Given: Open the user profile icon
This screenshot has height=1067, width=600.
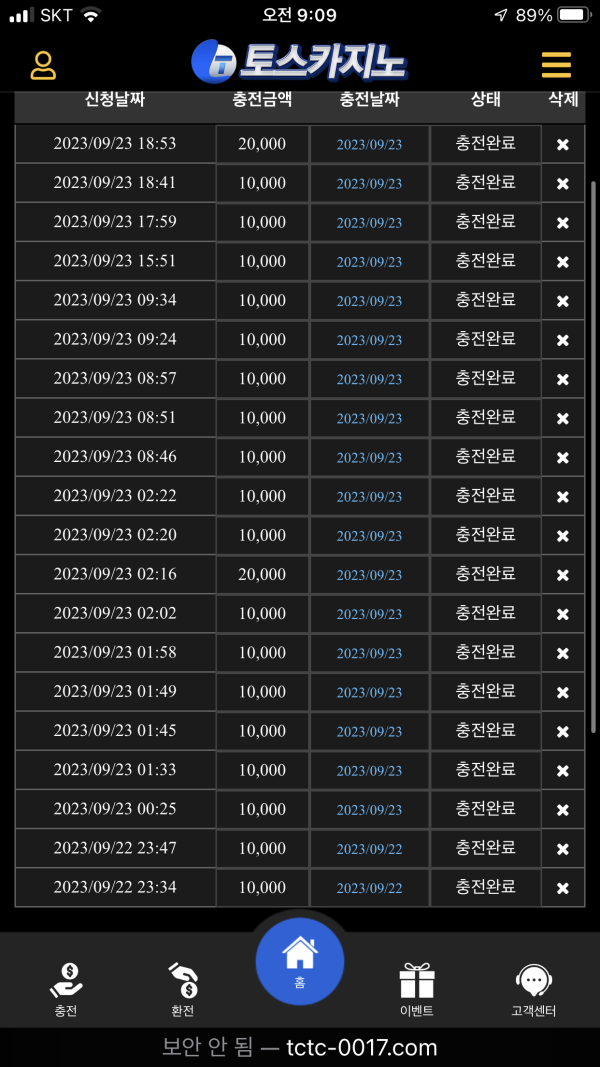Looking at the screenshot, I should point(44,65).
